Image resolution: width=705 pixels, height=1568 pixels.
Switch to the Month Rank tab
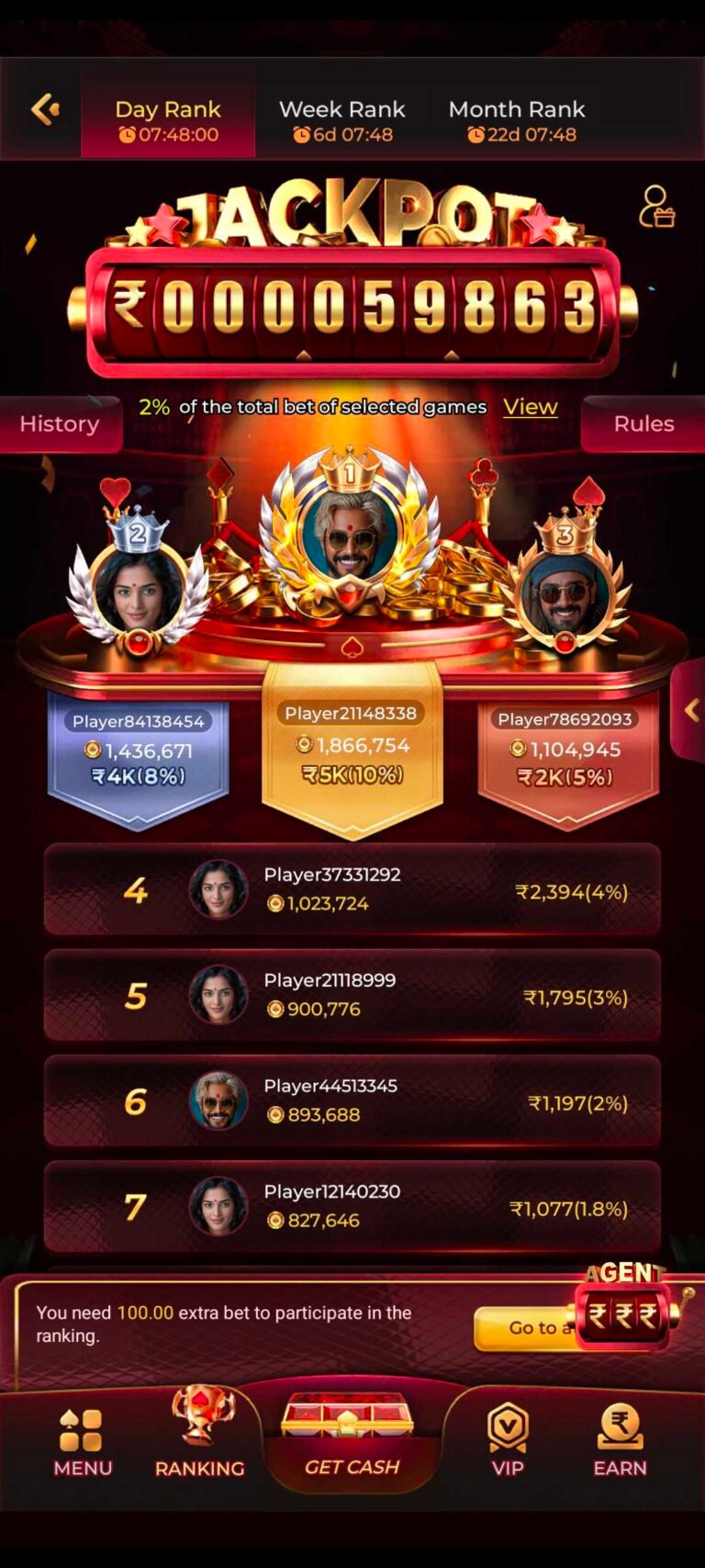pyautogui.click(x=517, y=120)
